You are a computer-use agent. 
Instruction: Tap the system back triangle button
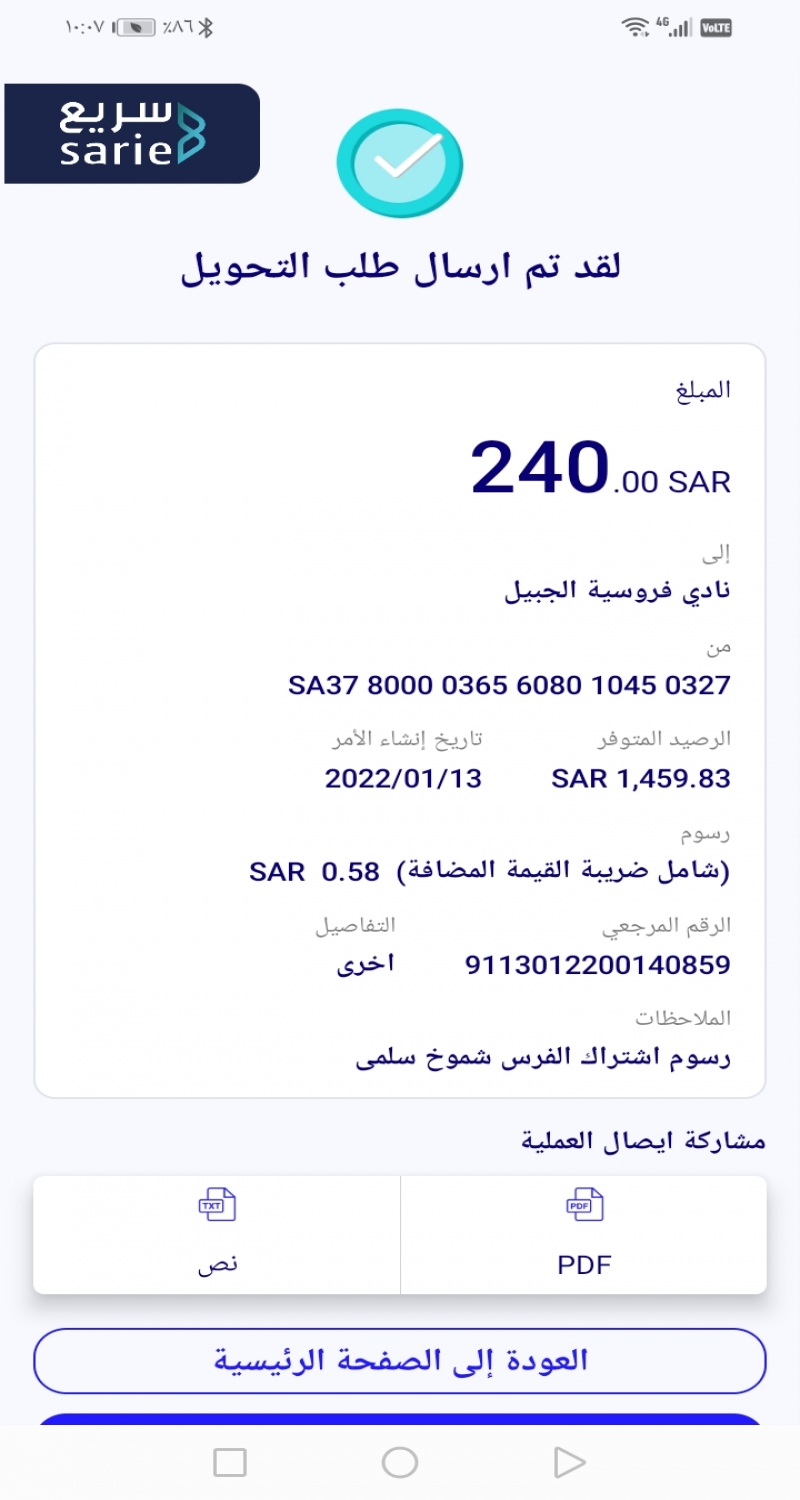pos(569,1463)
